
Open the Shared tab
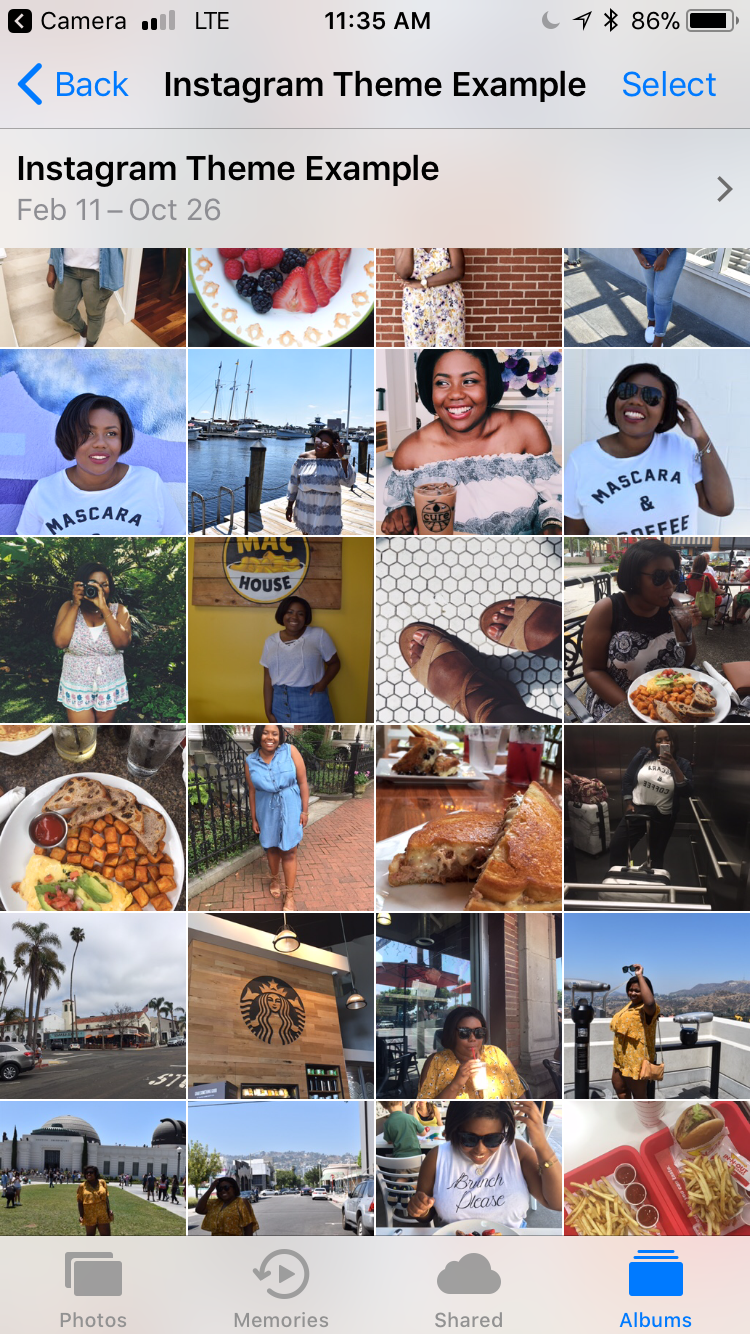pyautogui.click(x=468, y=1289)
